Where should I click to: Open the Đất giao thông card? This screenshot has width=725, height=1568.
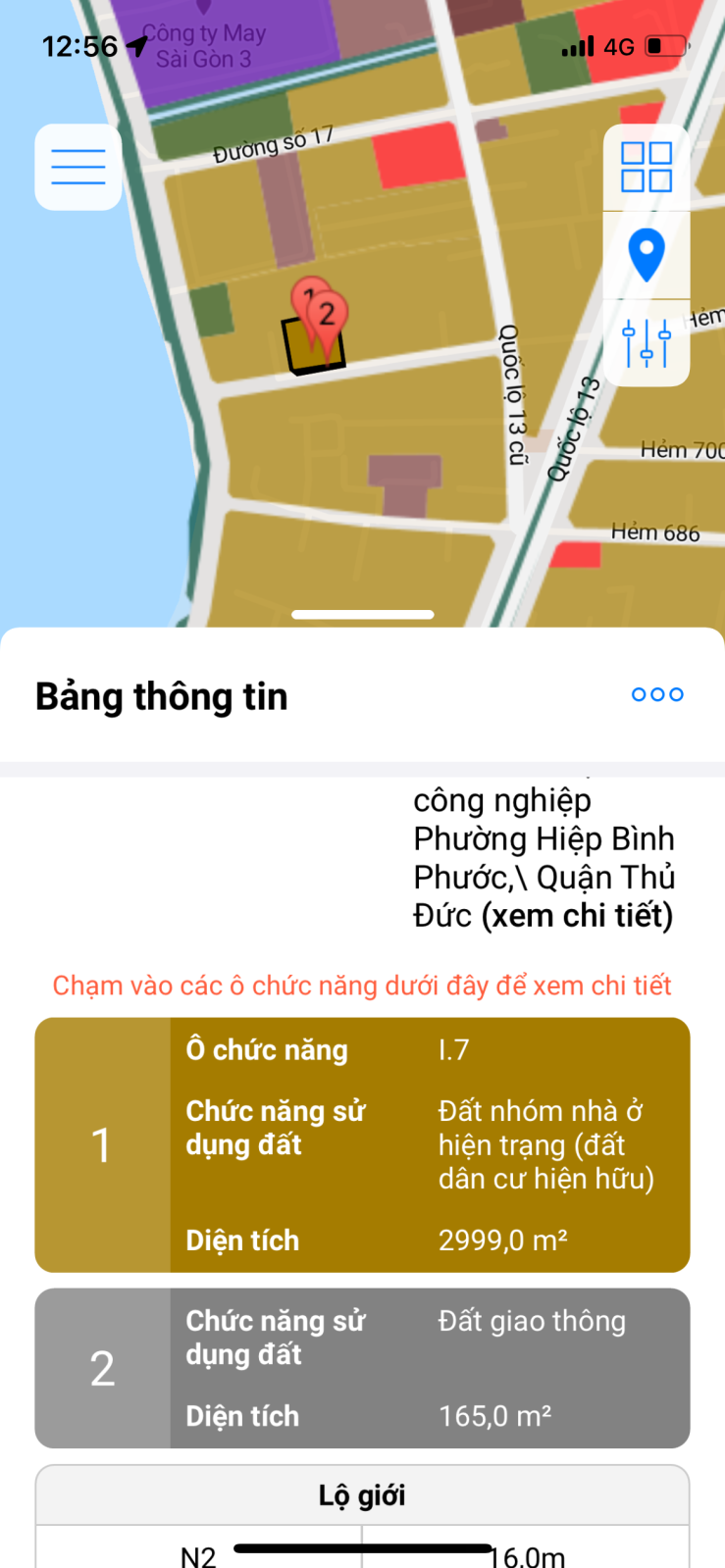(362, 1368)
